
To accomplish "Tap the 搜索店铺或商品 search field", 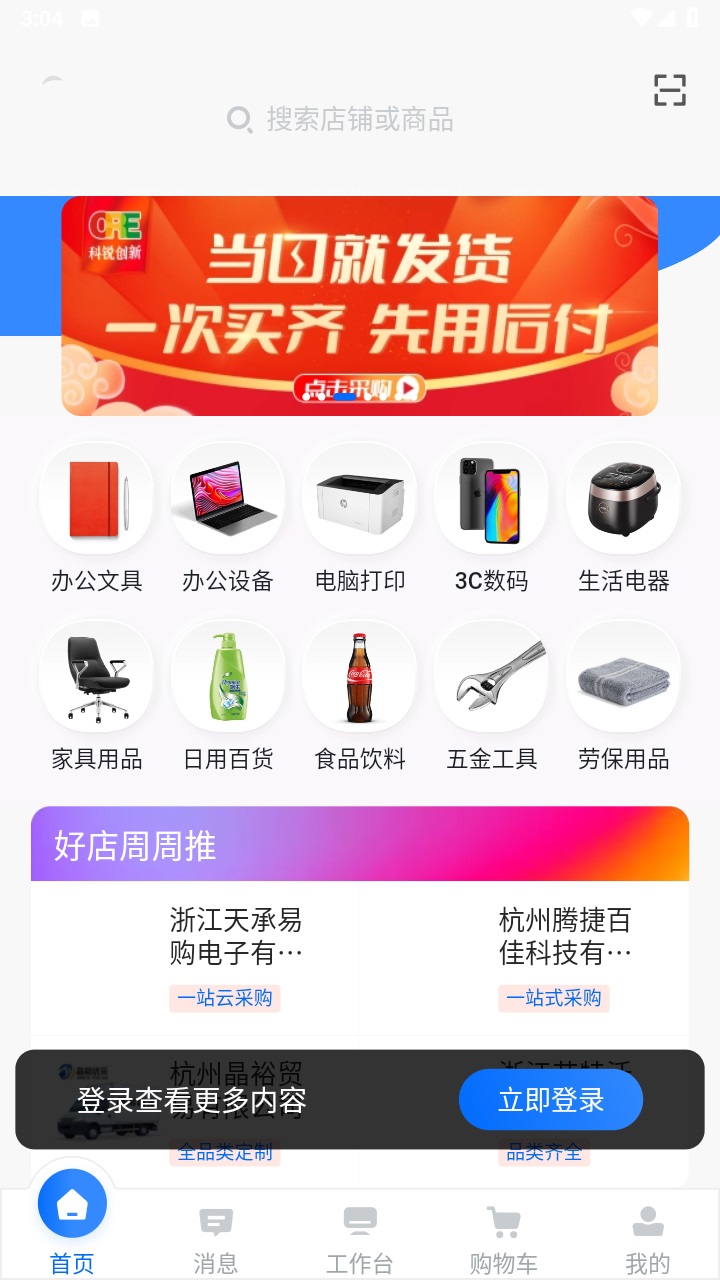I will pos(360,120).
